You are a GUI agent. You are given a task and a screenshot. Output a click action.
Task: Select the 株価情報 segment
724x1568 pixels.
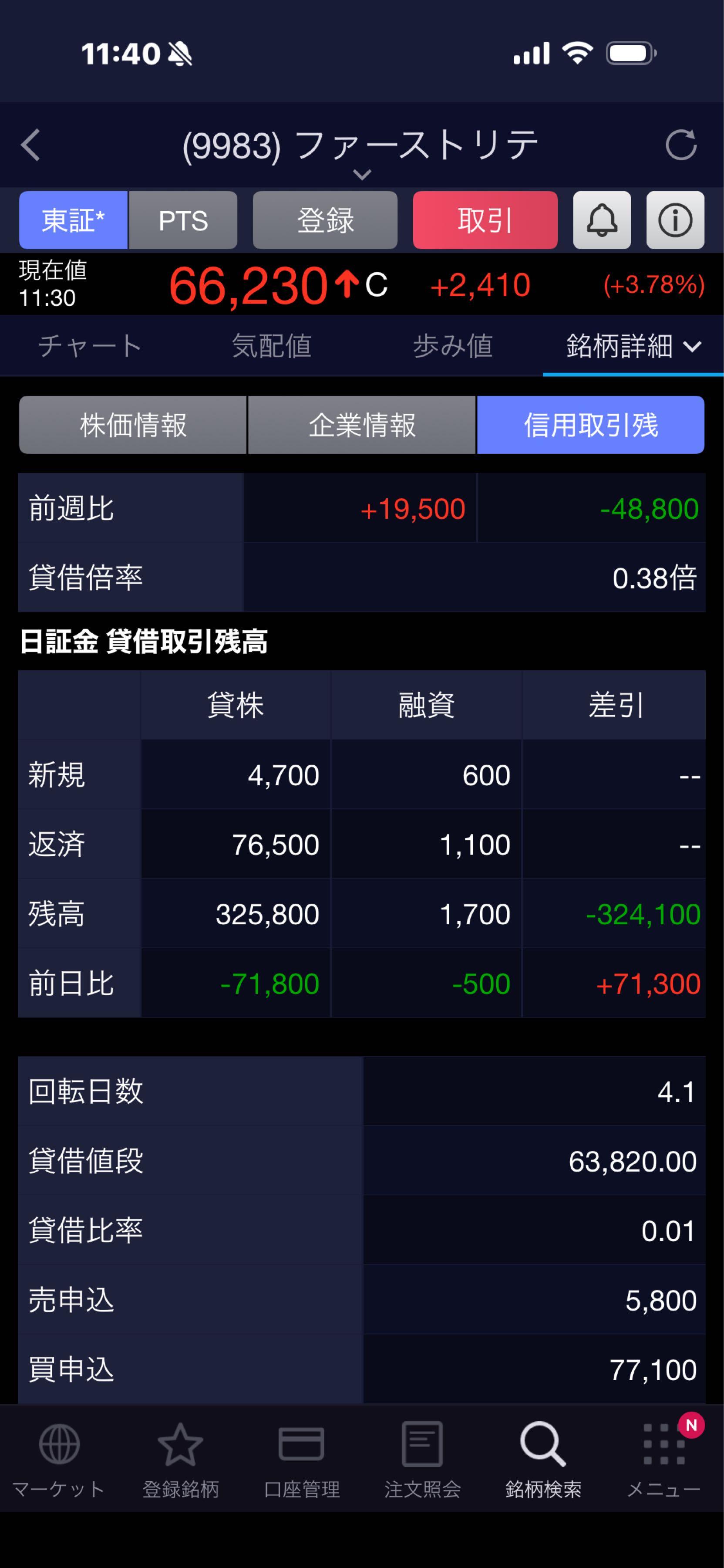tap(133, 425)
